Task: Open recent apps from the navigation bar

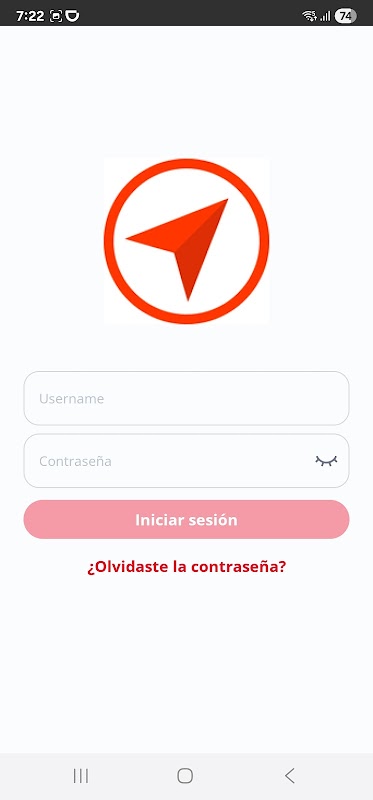Action: [x=81, y=776]
